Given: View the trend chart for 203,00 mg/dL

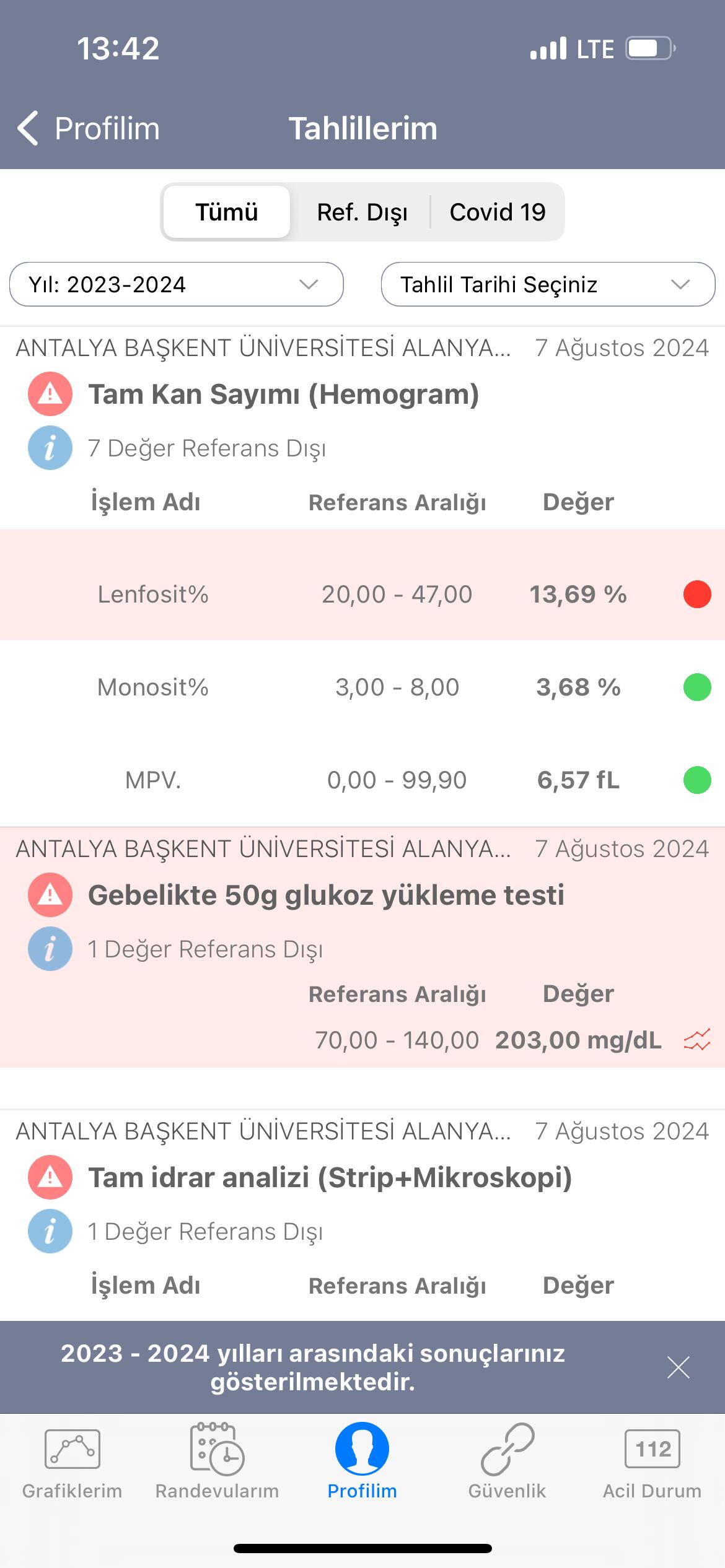Looking at the screenshot, I should (x=697, y=1040).
